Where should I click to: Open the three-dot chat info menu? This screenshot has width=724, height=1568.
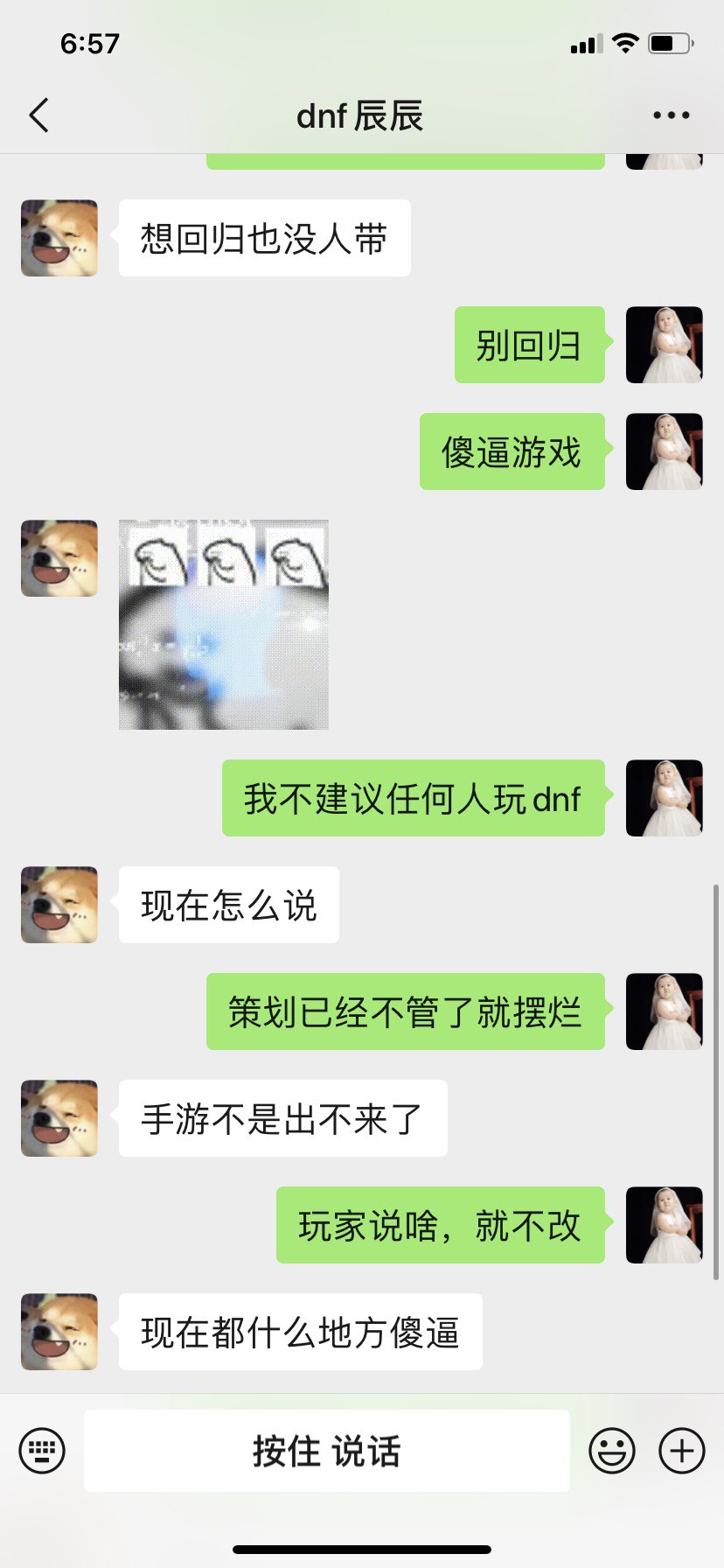671,115
